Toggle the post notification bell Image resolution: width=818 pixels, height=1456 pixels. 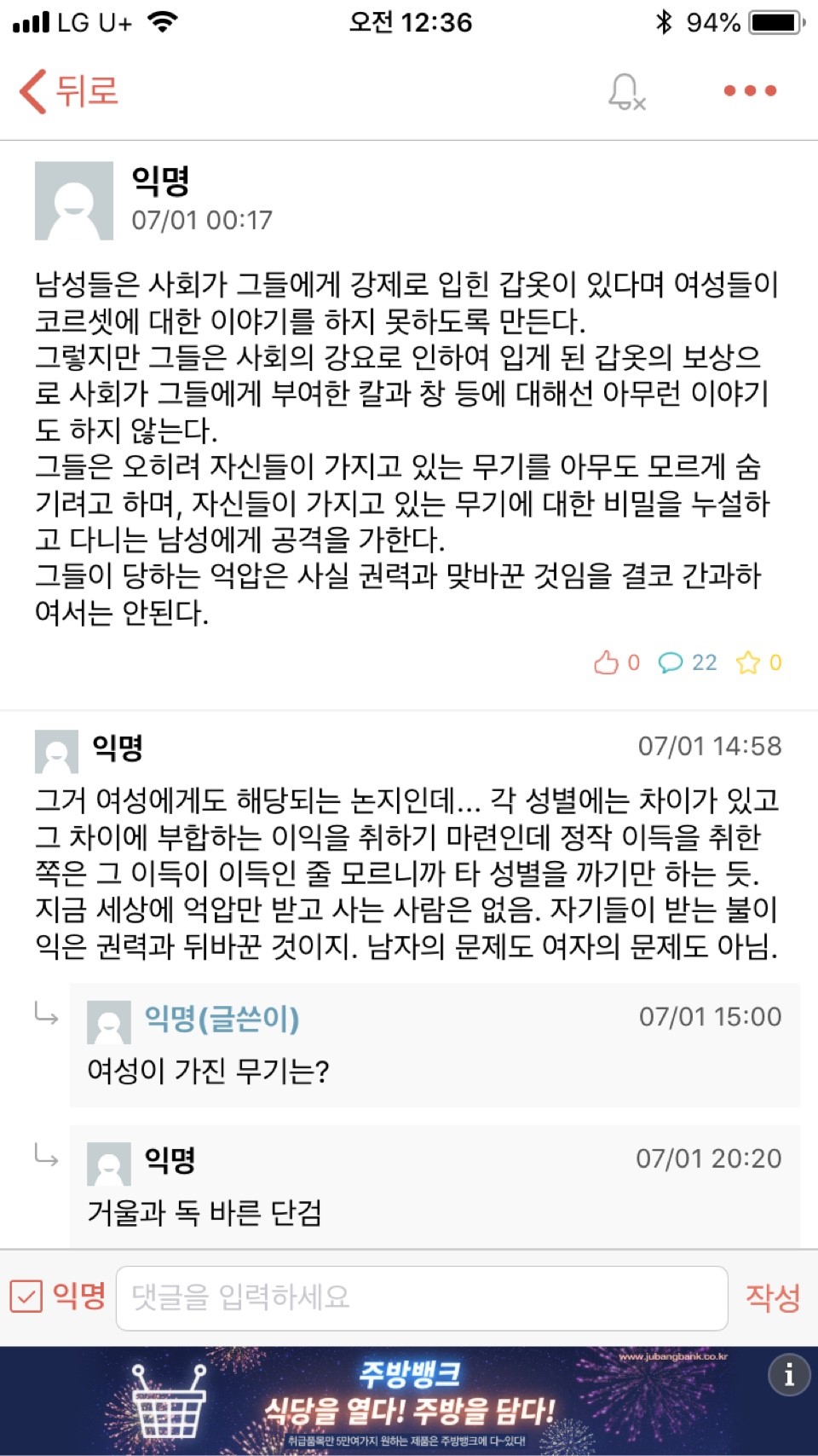coord(625,91)
